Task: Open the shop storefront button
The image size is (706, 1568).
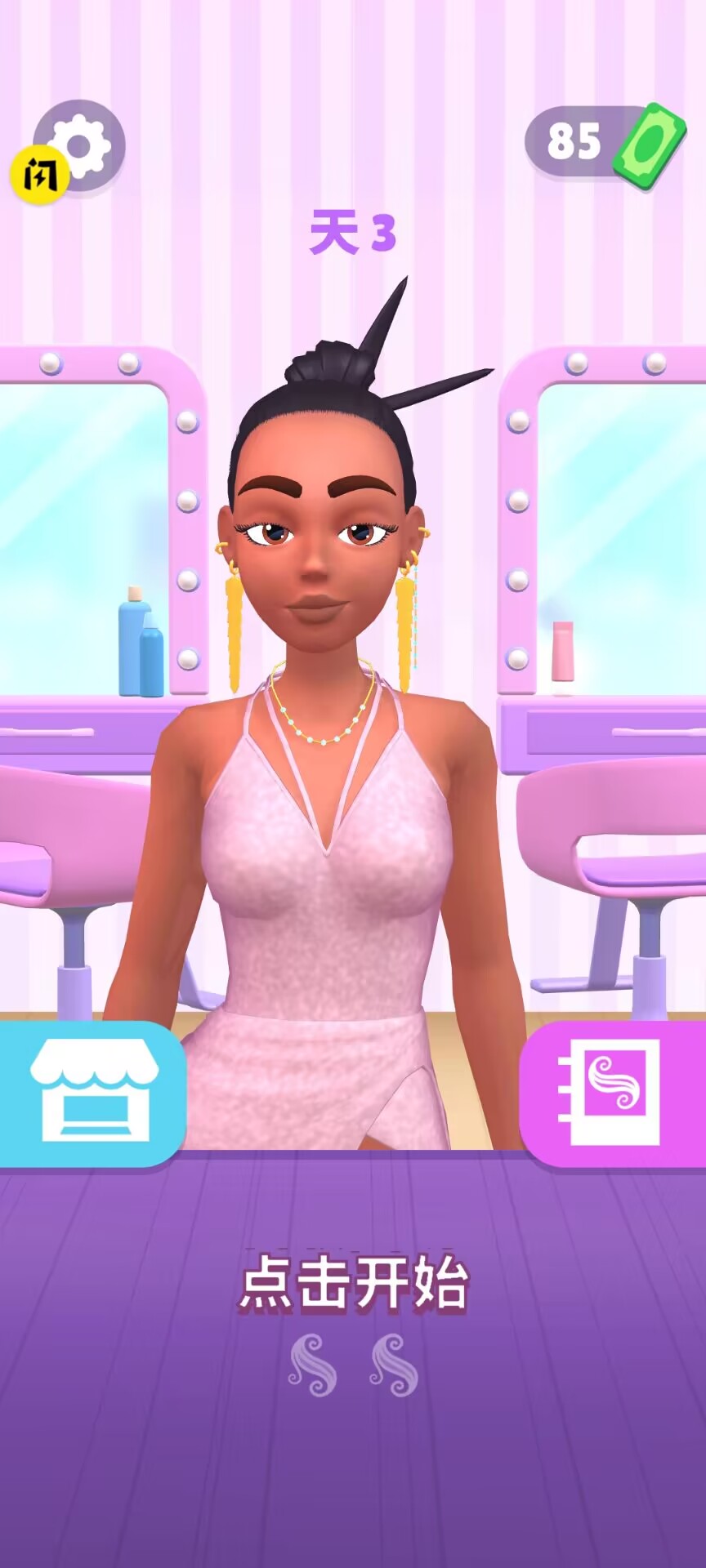Action: click(92, 1093)
